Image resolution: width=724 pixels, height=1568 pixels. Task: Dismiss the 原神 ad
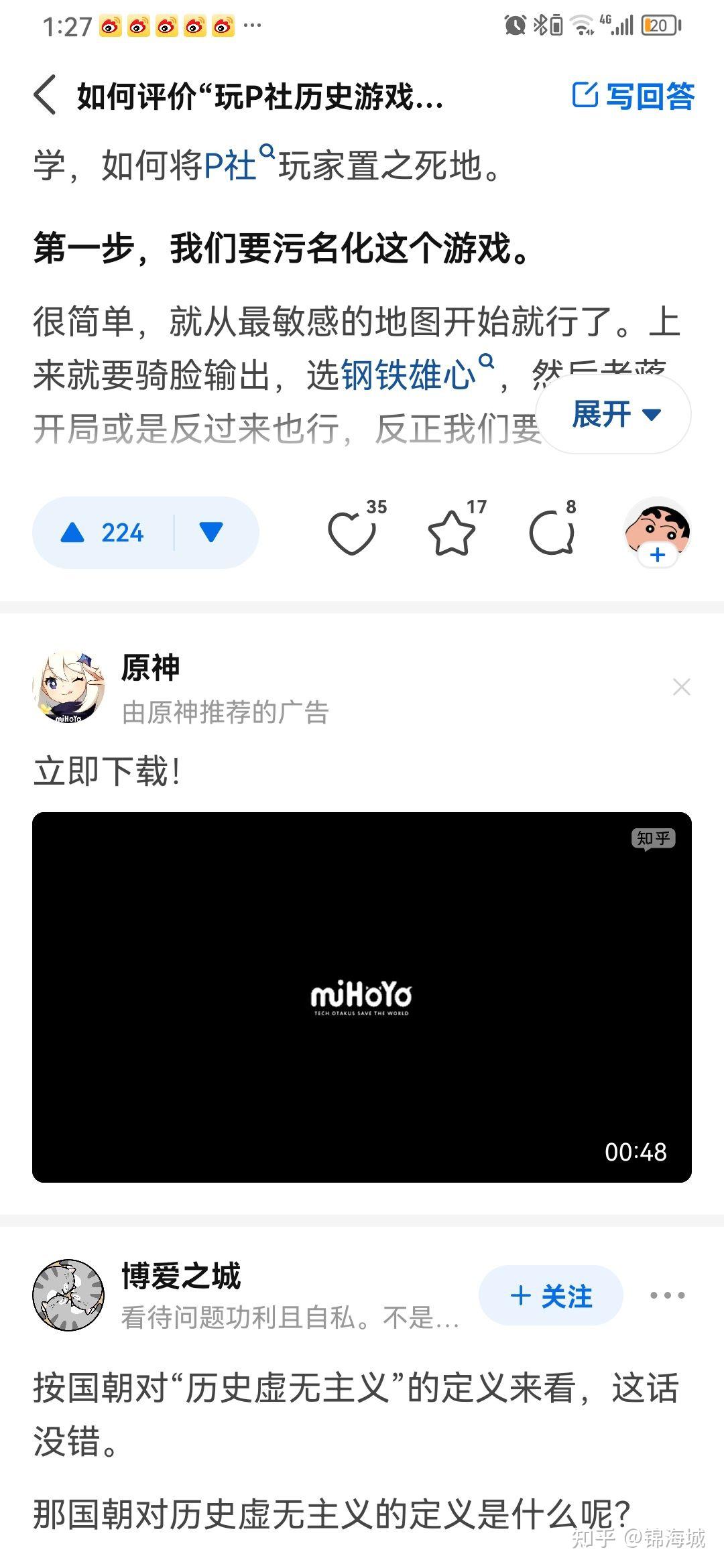click(681, 687)
